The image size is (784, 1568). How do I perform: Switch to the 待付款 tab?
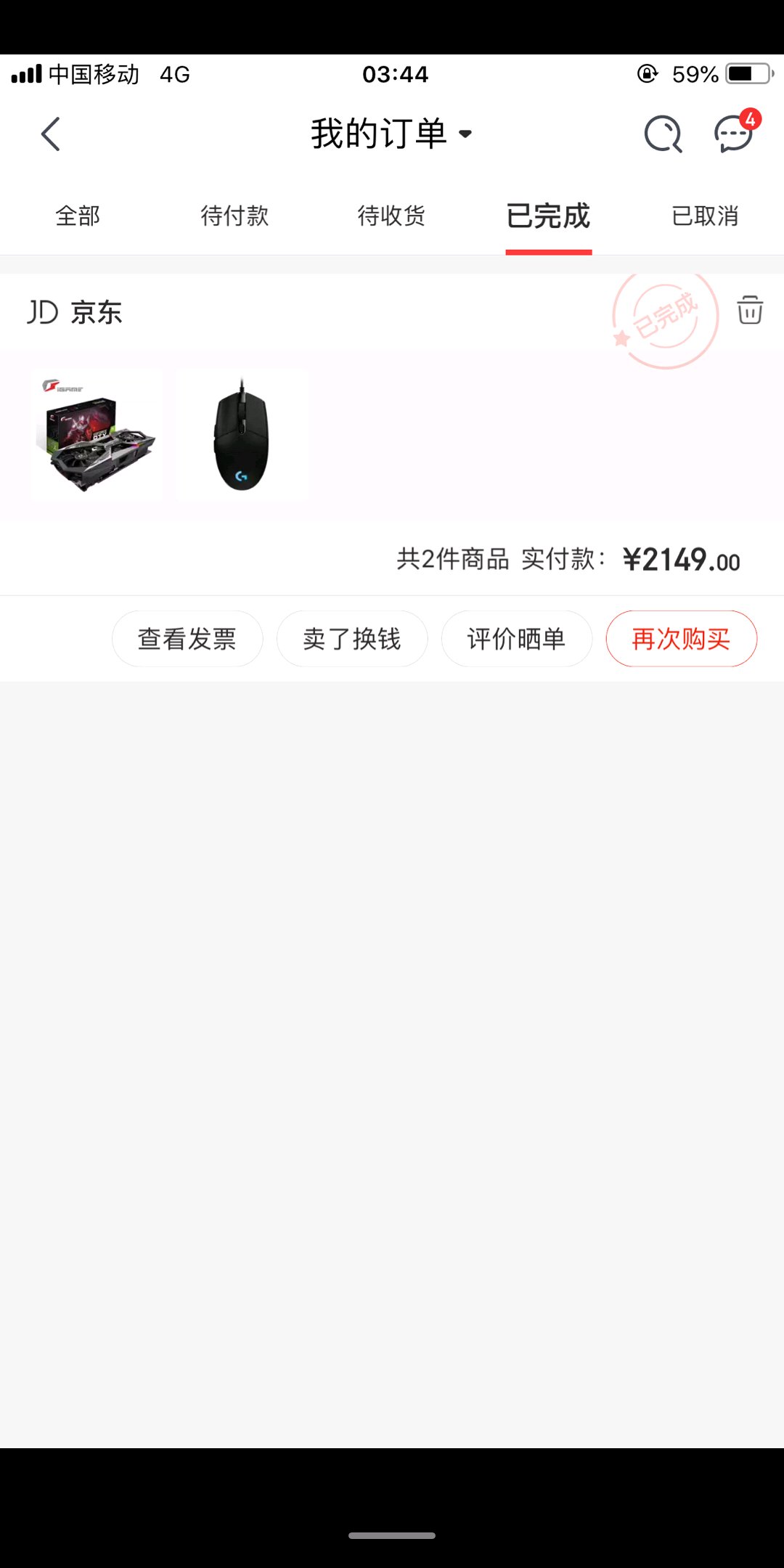click(234, 216)
